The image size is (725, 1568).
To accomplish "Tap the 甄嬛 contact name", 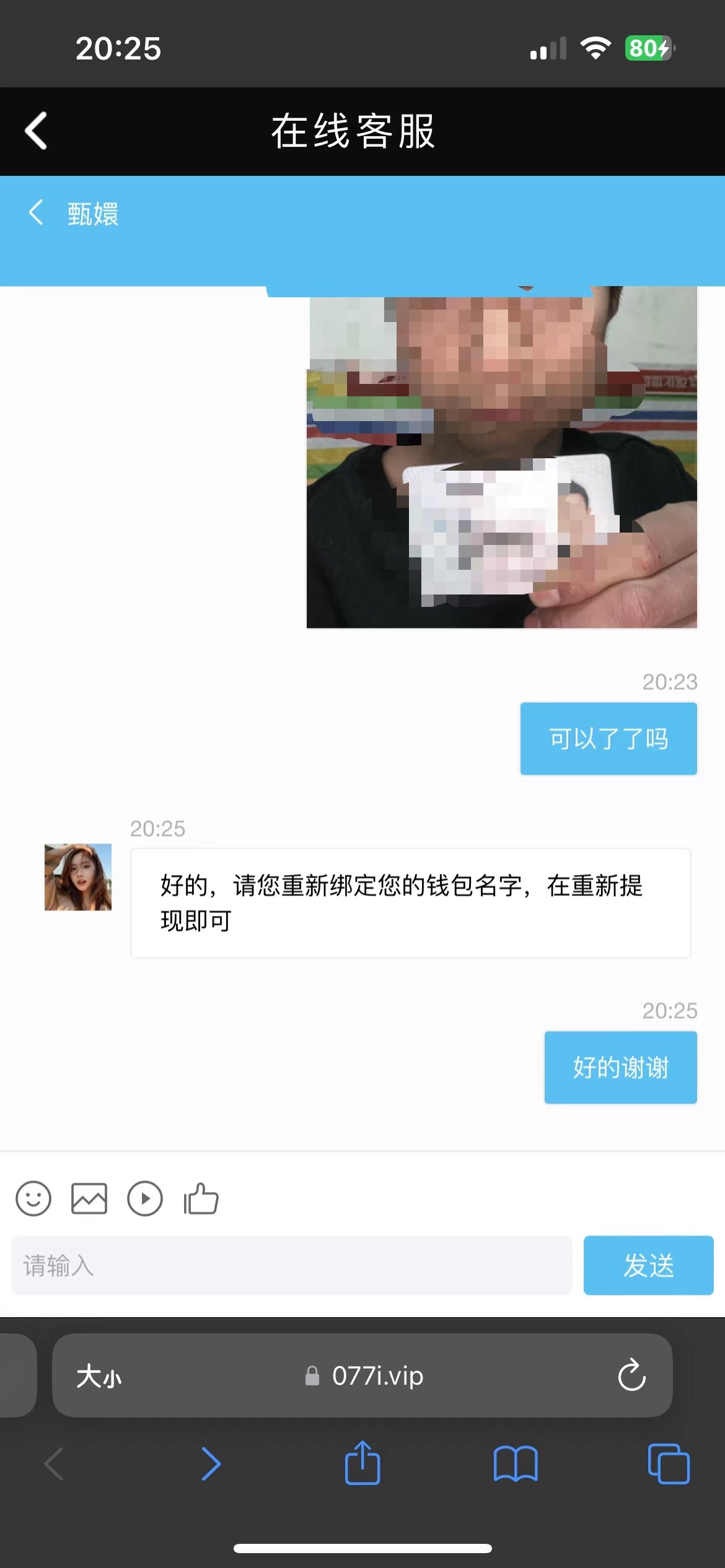I will (x=92, y=214).
